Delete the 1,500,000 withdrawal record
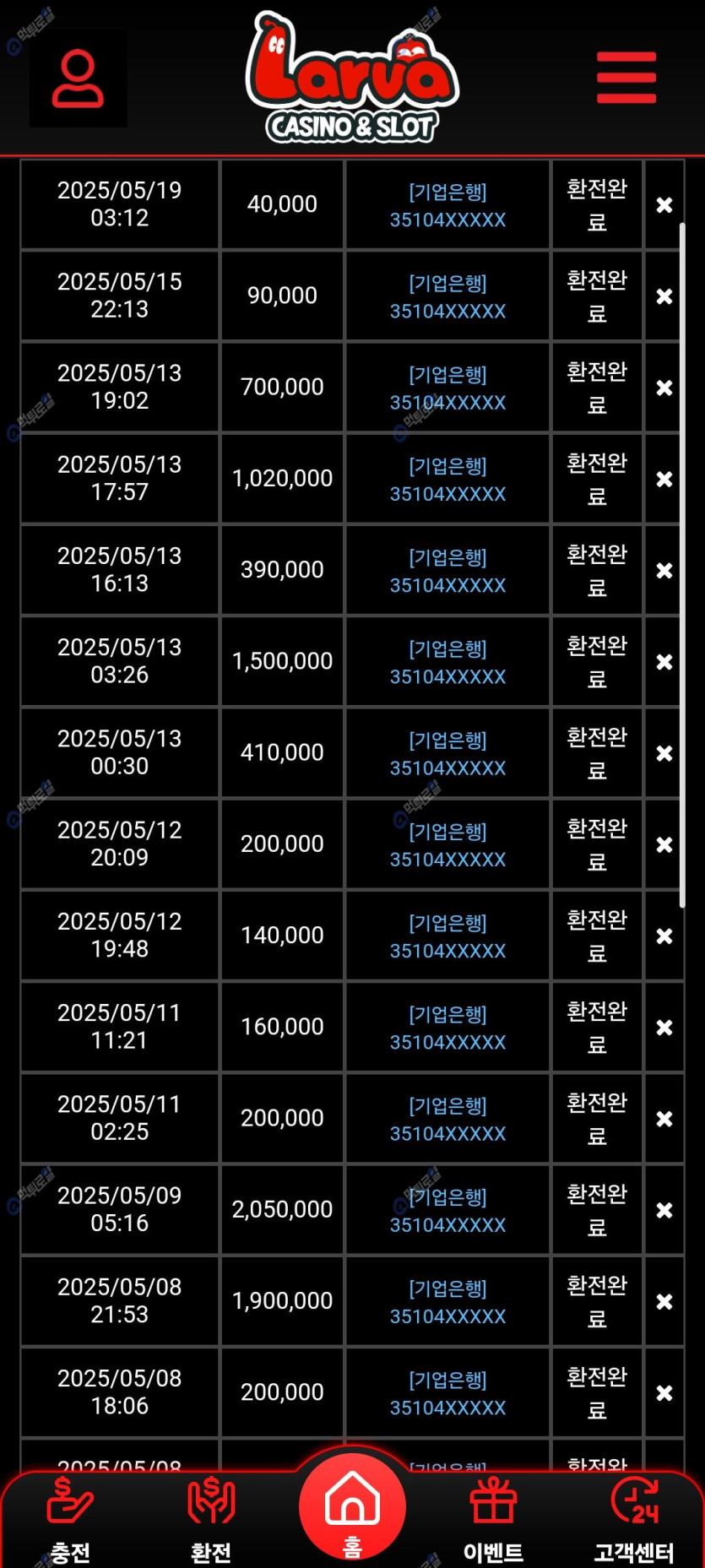 pyautogui.click(x=664, y=662)
